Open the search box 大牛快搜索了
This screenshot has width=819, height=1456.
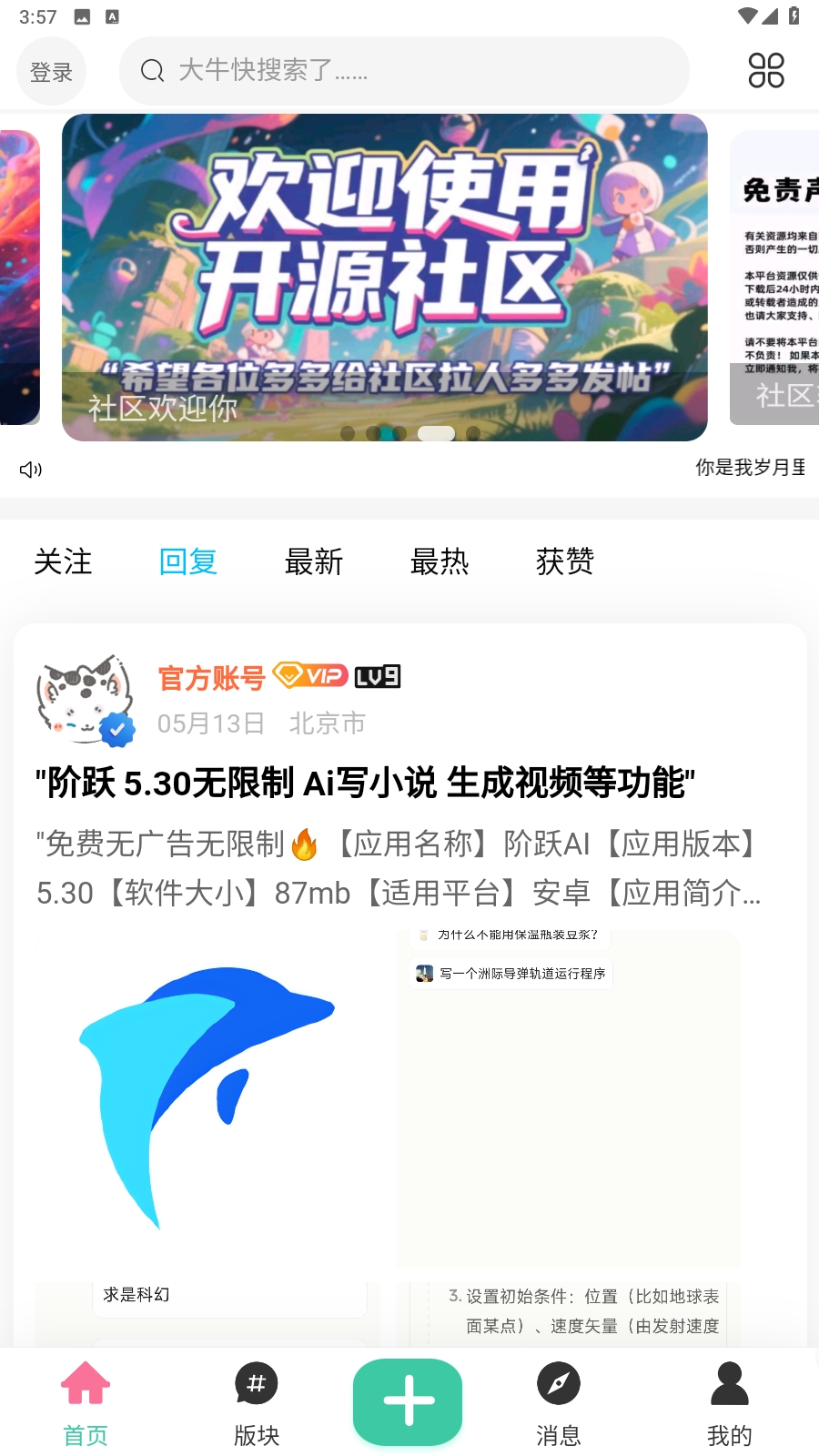pos(404,71)
